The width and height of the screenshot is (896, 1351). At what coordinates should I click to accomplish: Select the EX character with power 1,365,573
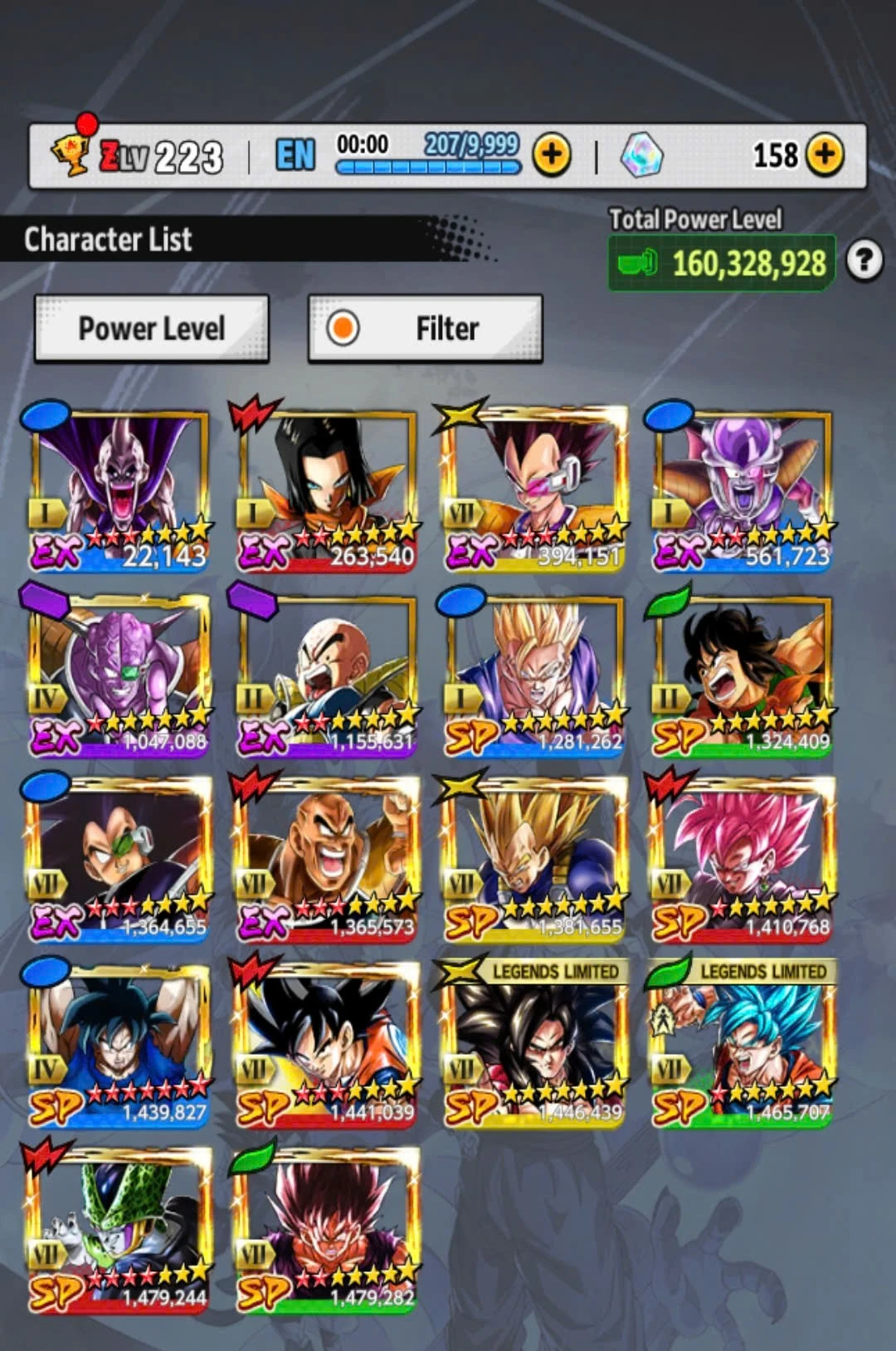point(328,861)
